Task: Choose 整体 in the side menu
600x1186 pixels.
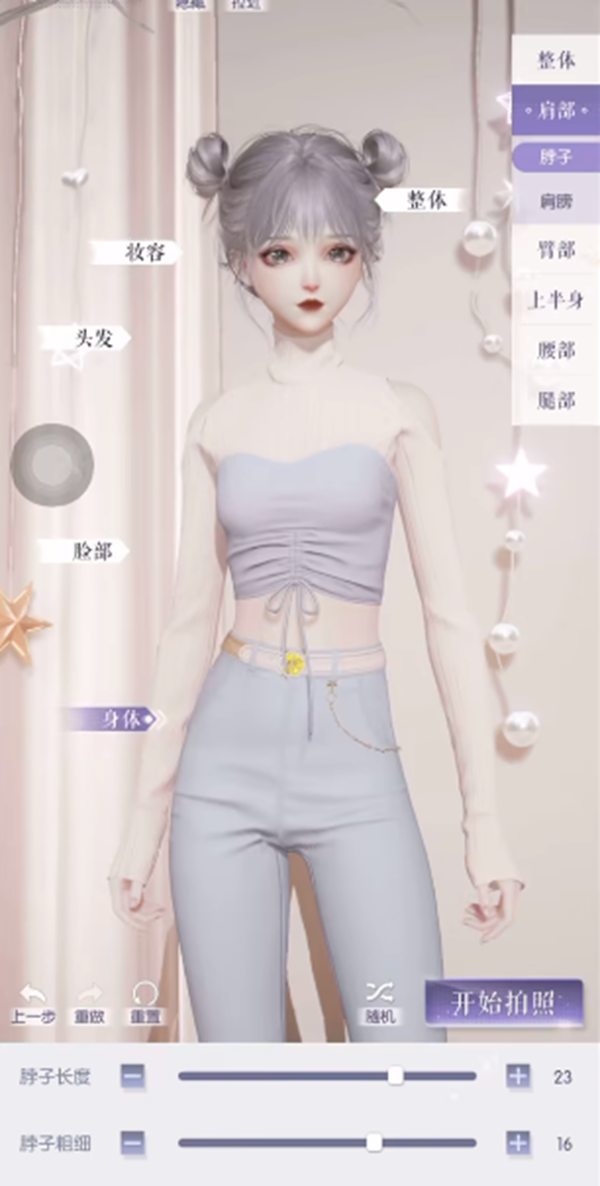Action: pos(556,60)
